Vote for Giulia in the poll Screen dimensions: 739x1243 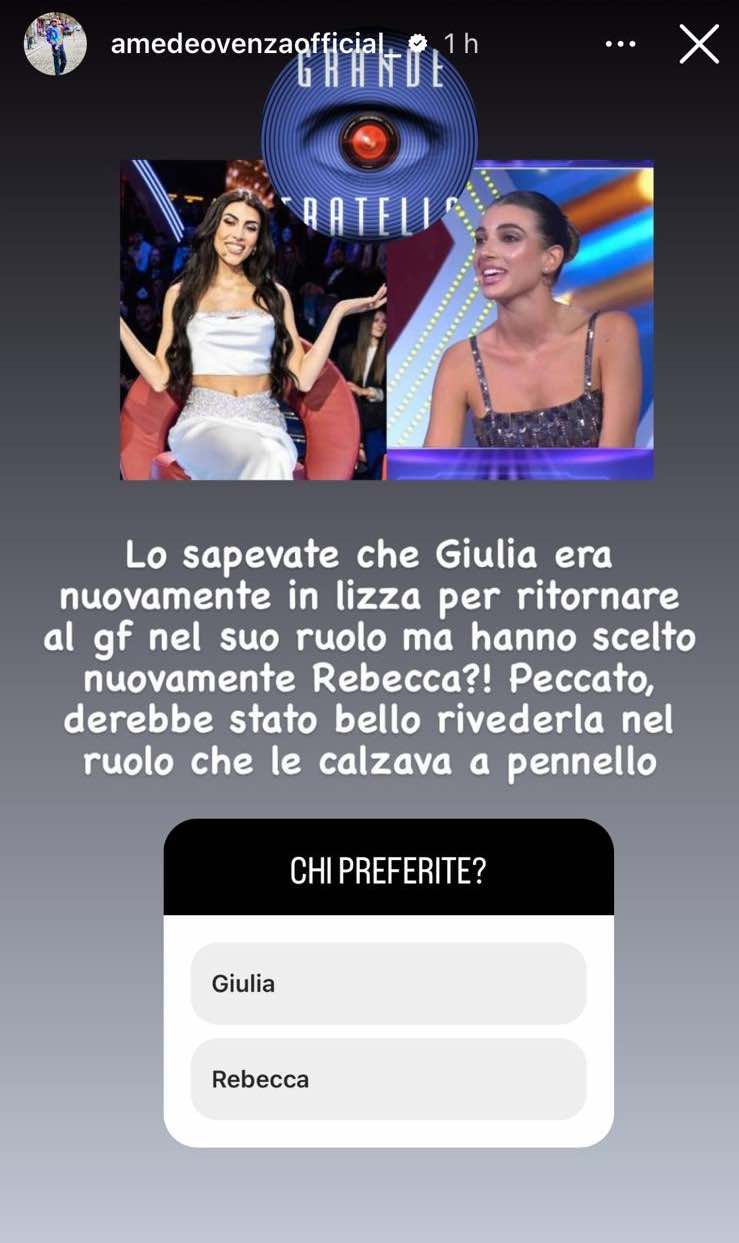(388, 983)
